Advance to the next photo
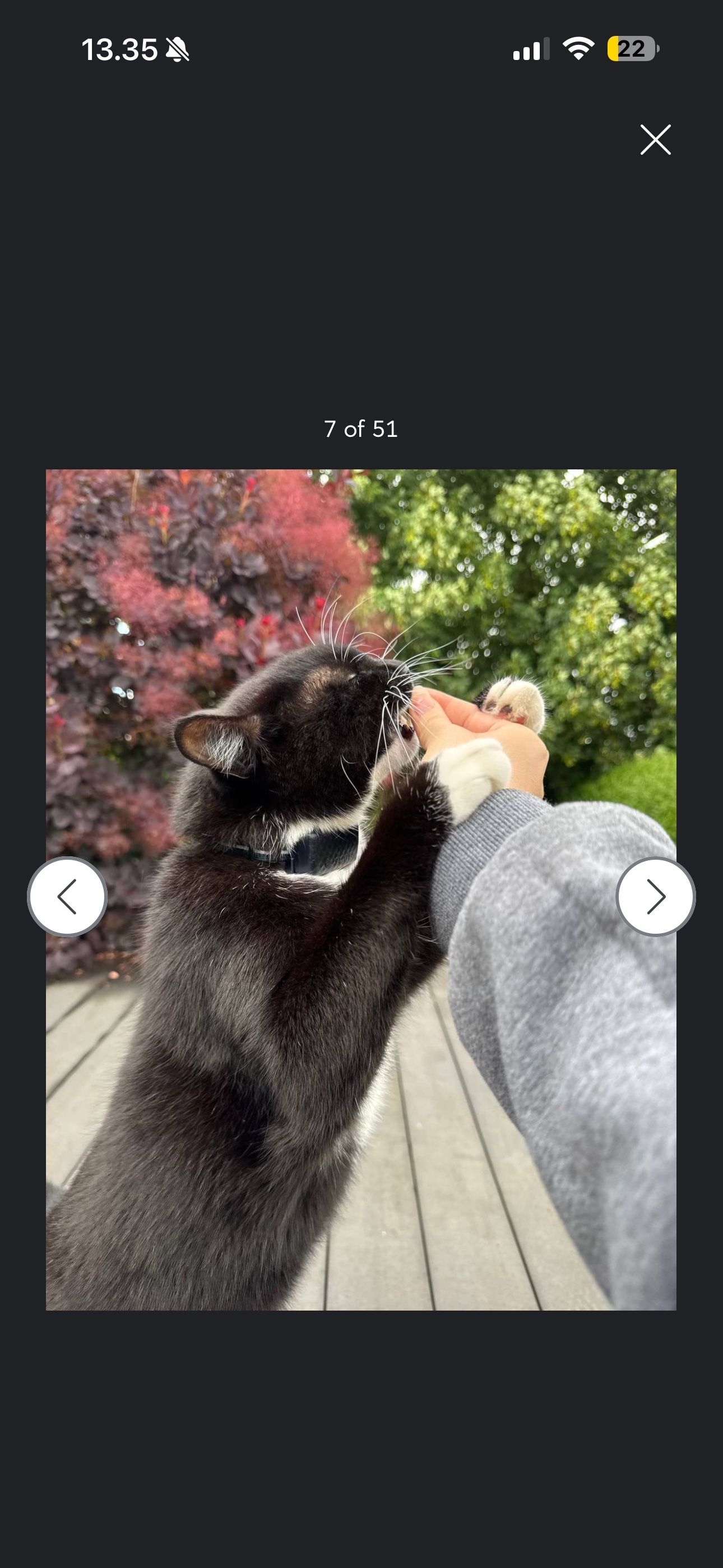 [655, 897]
